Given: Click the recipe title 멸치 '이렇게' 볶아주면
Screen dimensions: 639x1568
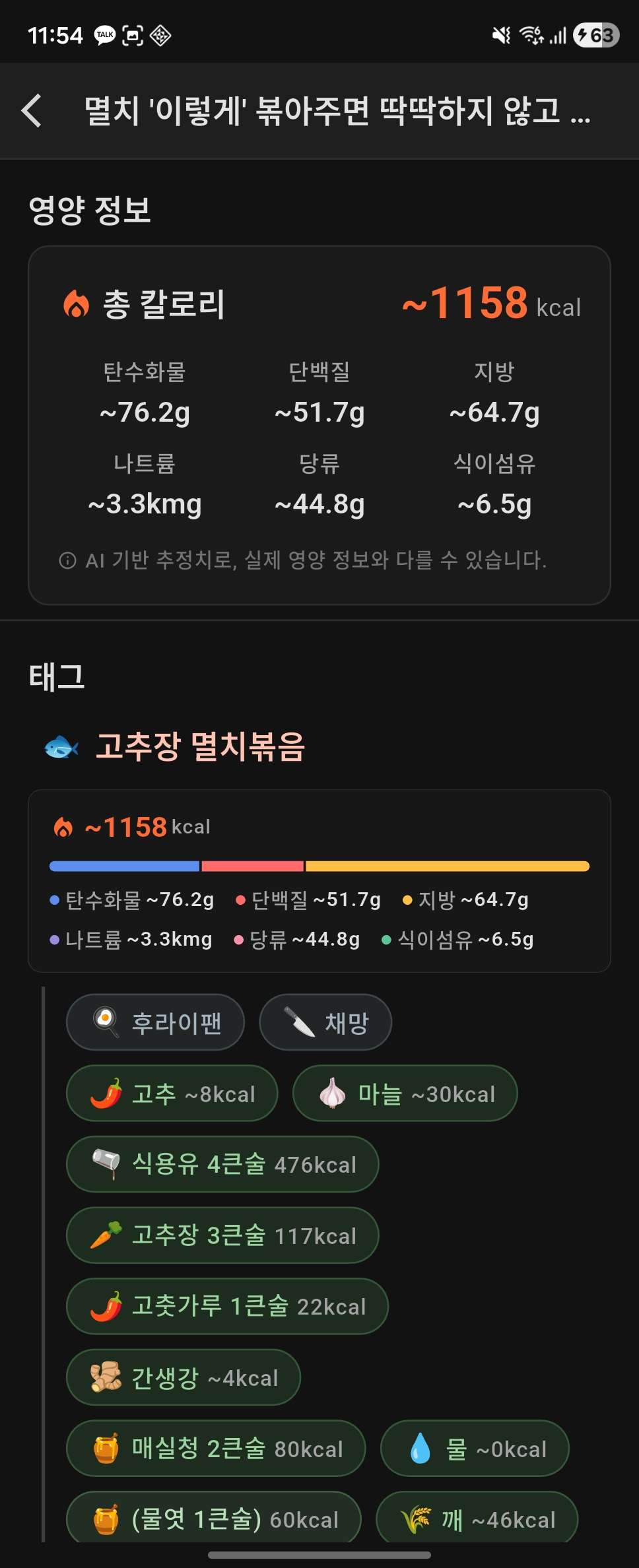Looking at the screenshot, I should [x=264, y=112].
